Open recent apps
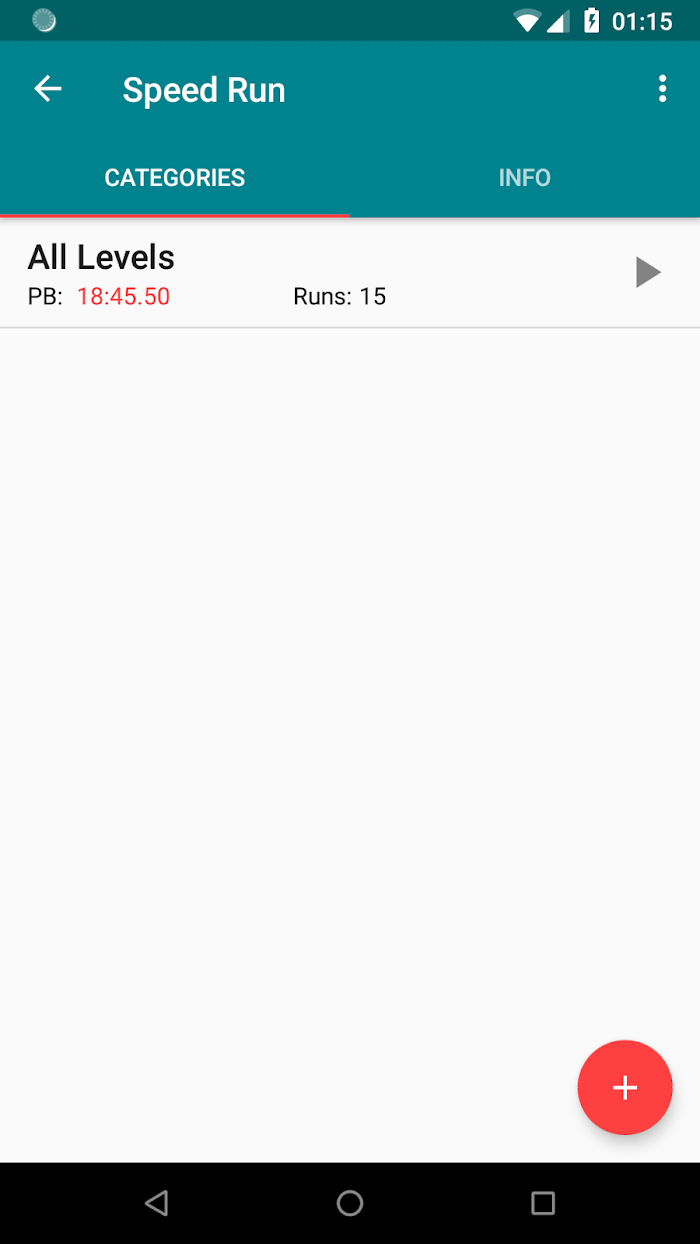Viewport: 700px width, 1244px height. point(543,1203)
